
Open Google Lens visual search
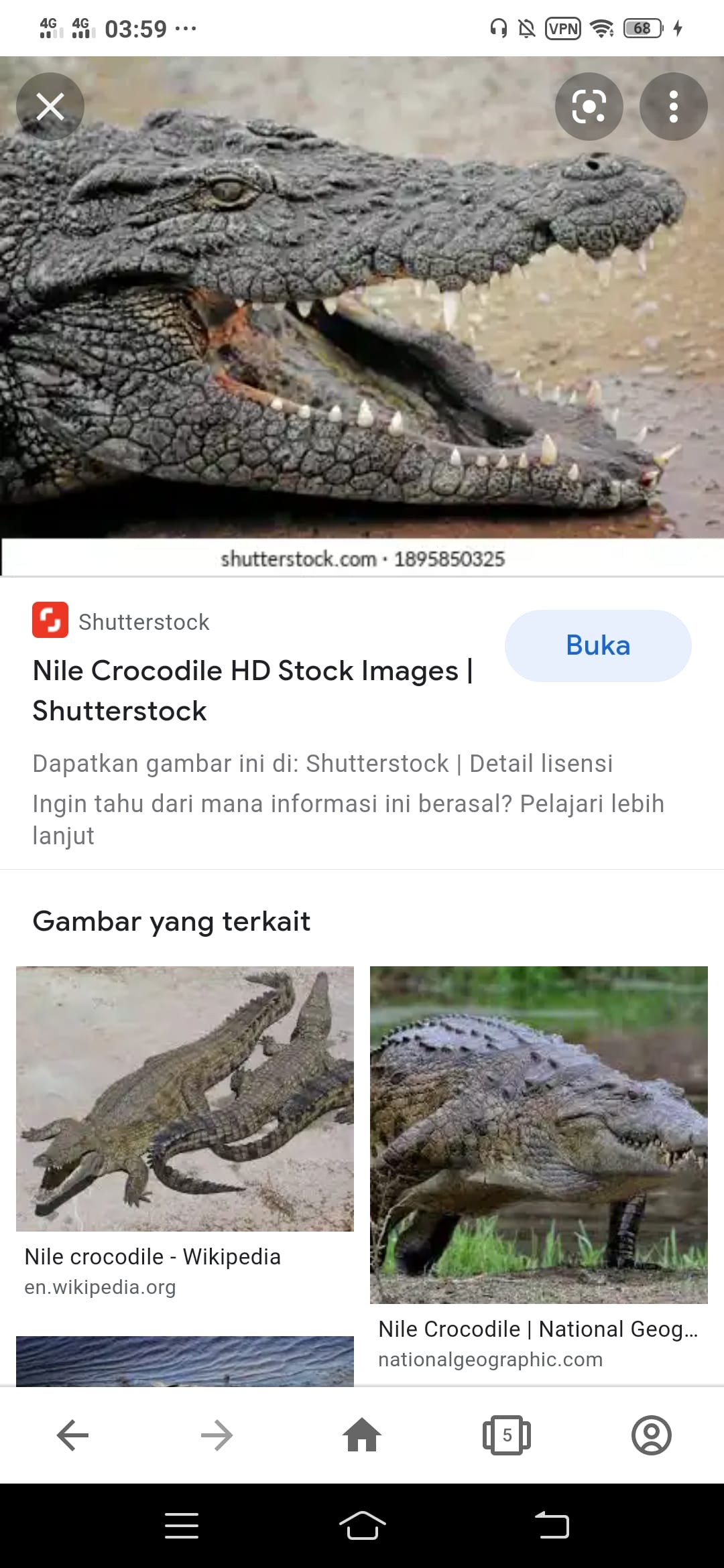(x=589, y=106)
